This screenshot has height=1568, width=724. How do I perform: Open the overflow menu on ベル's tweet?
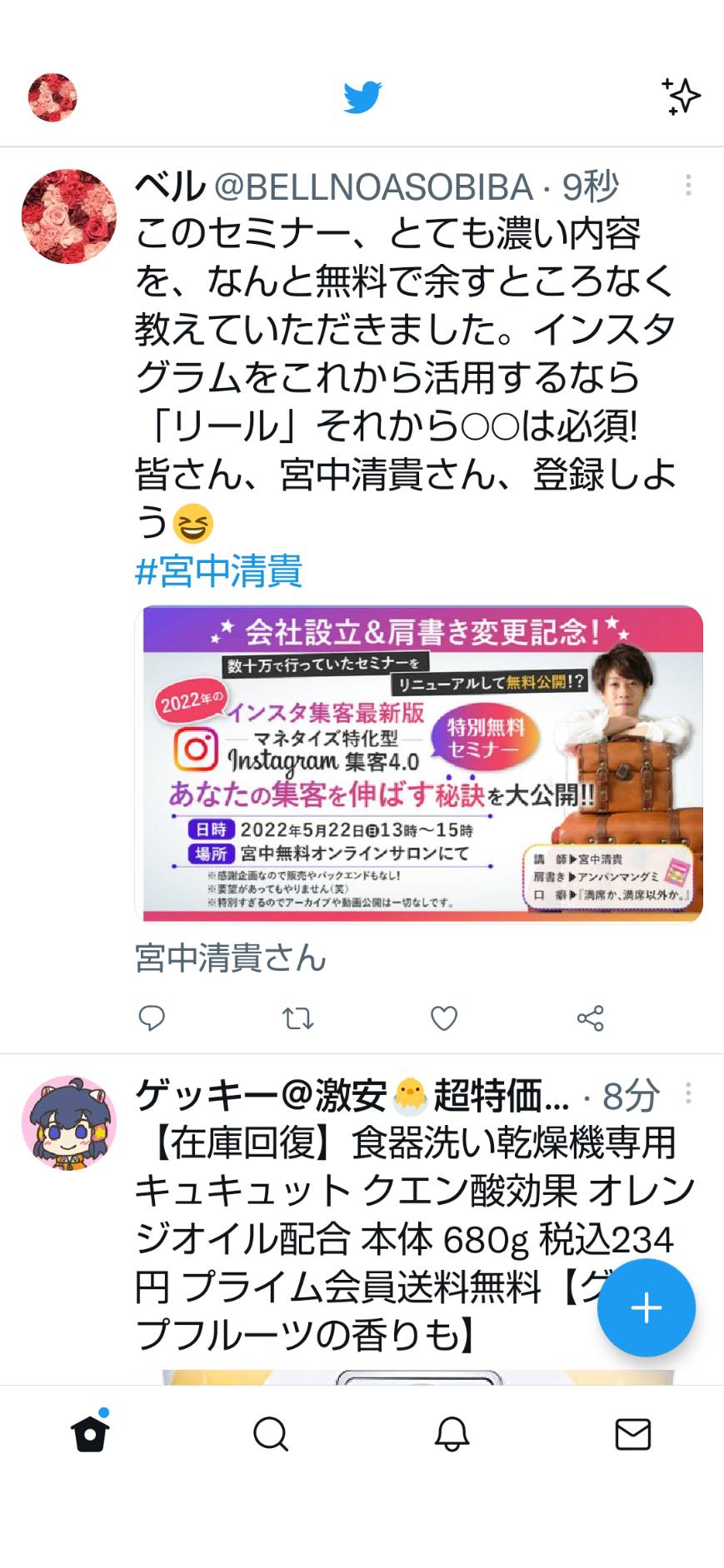(688, 186)
